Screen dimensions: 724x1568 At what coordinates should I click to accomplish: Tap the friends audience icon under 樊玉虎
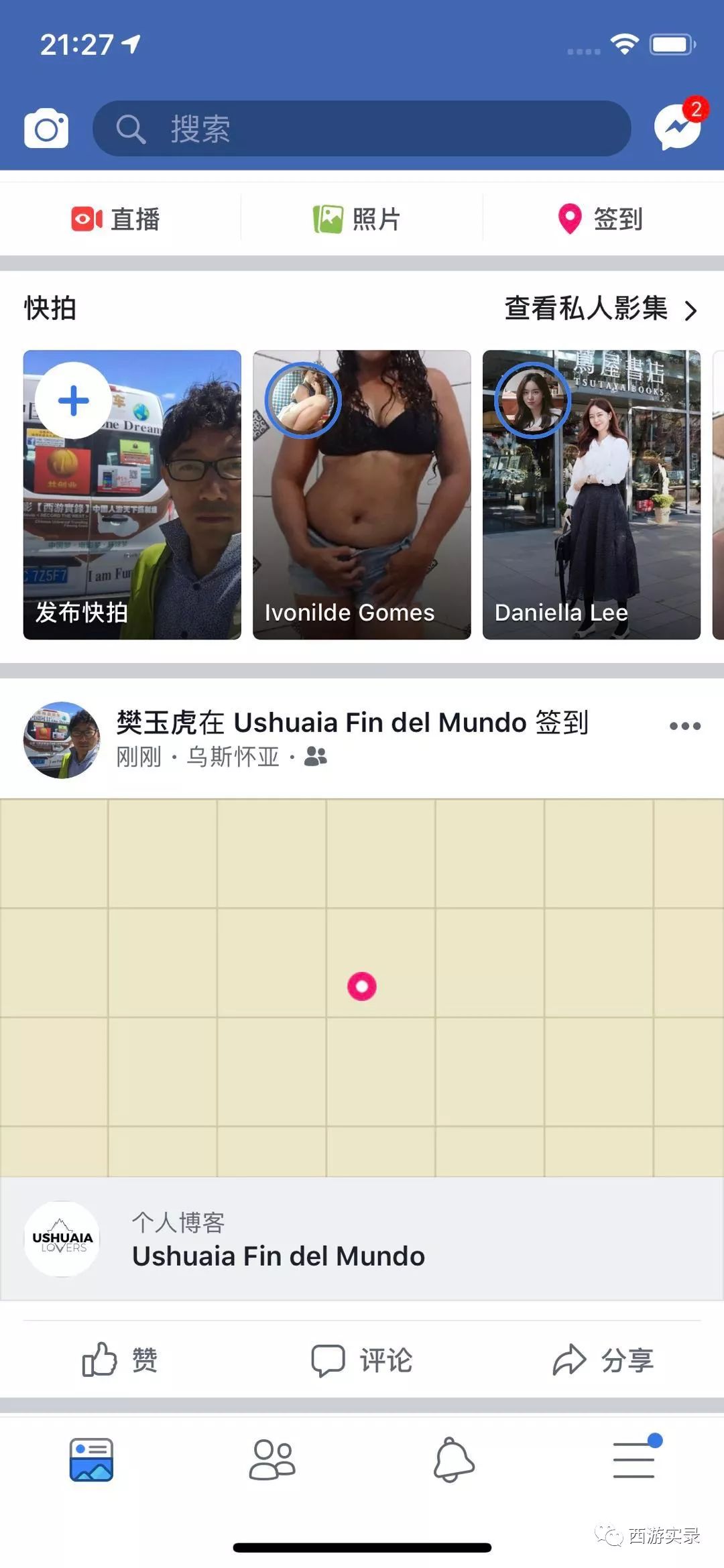(316, 758)
